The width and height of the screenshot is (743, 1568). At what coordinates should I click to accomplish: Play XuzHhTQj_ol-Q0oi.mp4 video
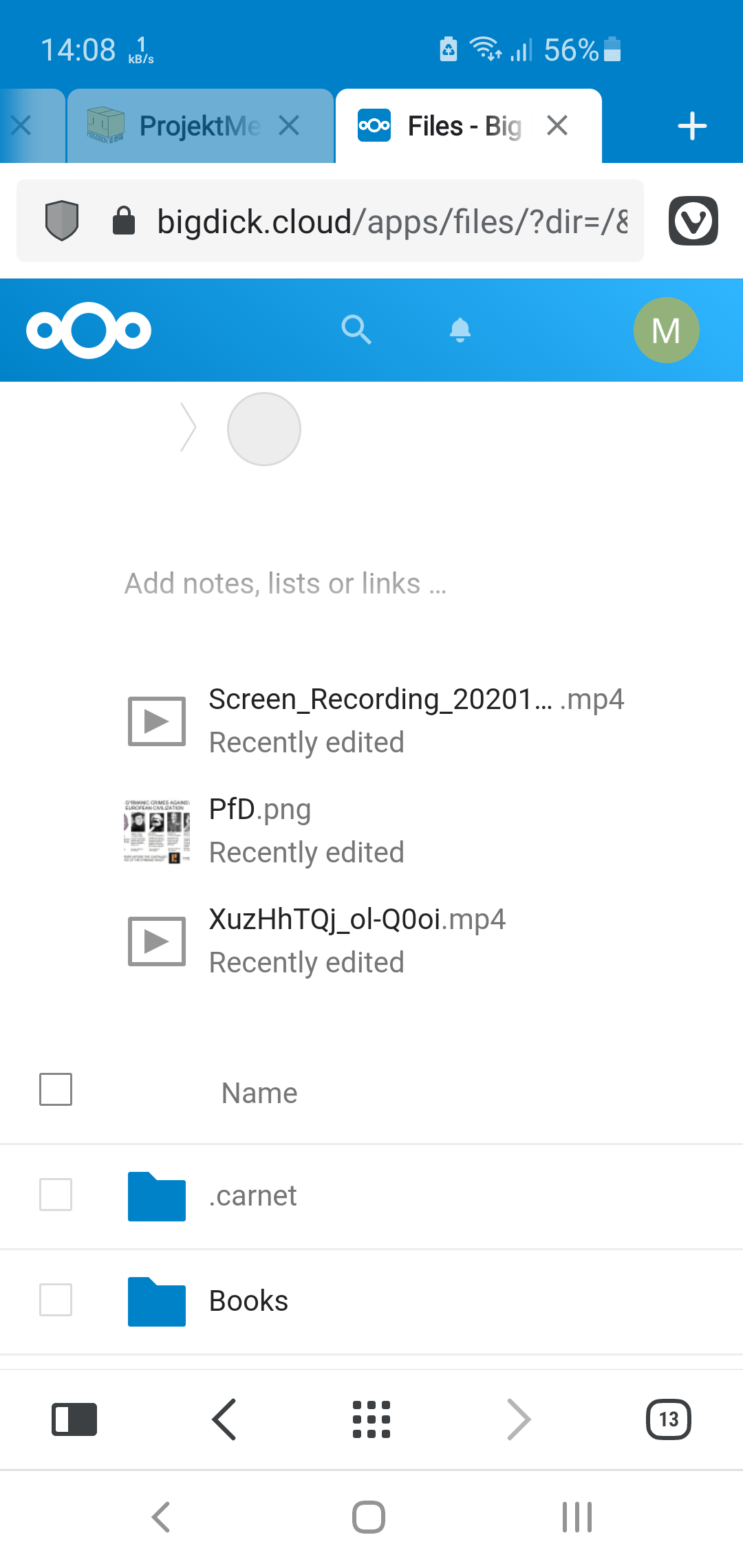tap(356, 940)
